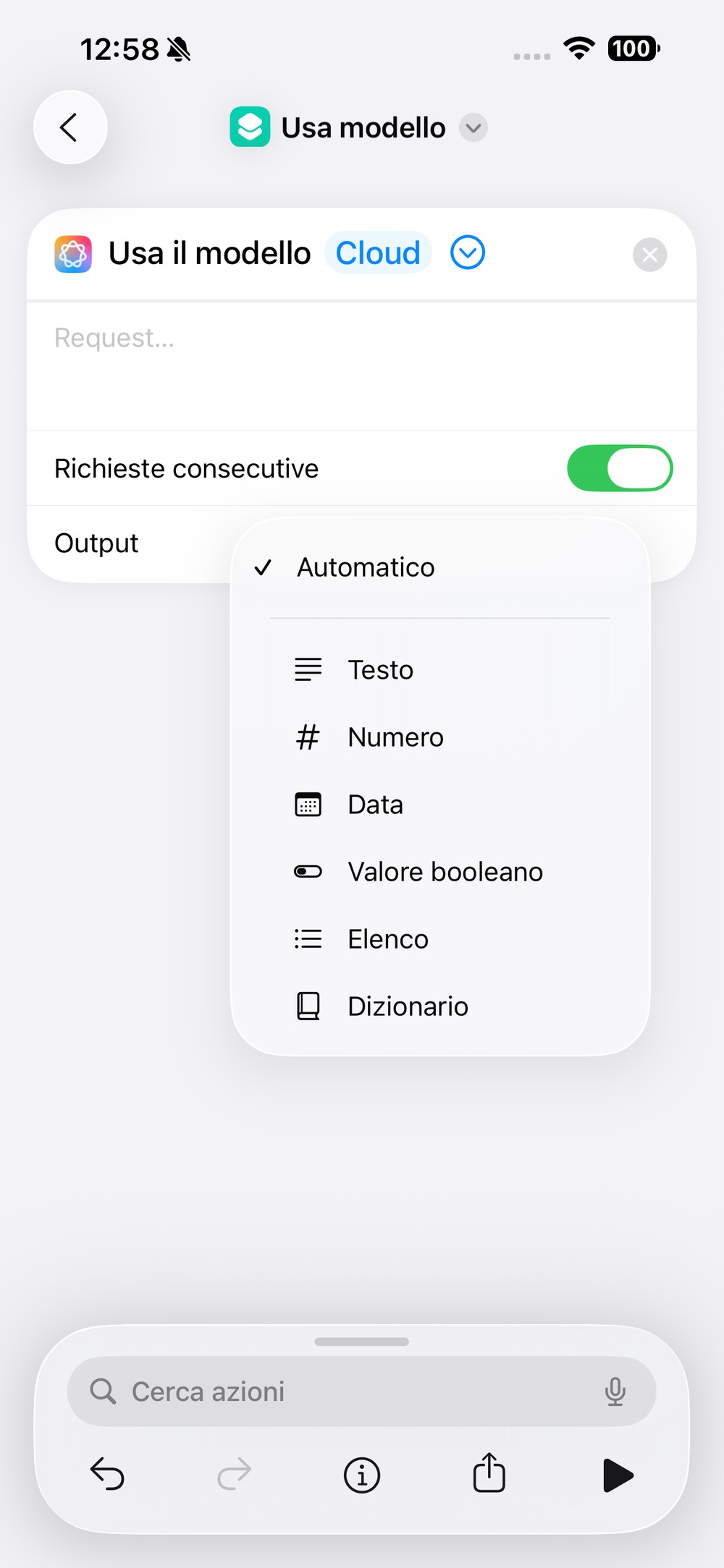Go back using the top-left arrow
The width and height of the screenshot is (724, 1568).
tap(70, 127)
